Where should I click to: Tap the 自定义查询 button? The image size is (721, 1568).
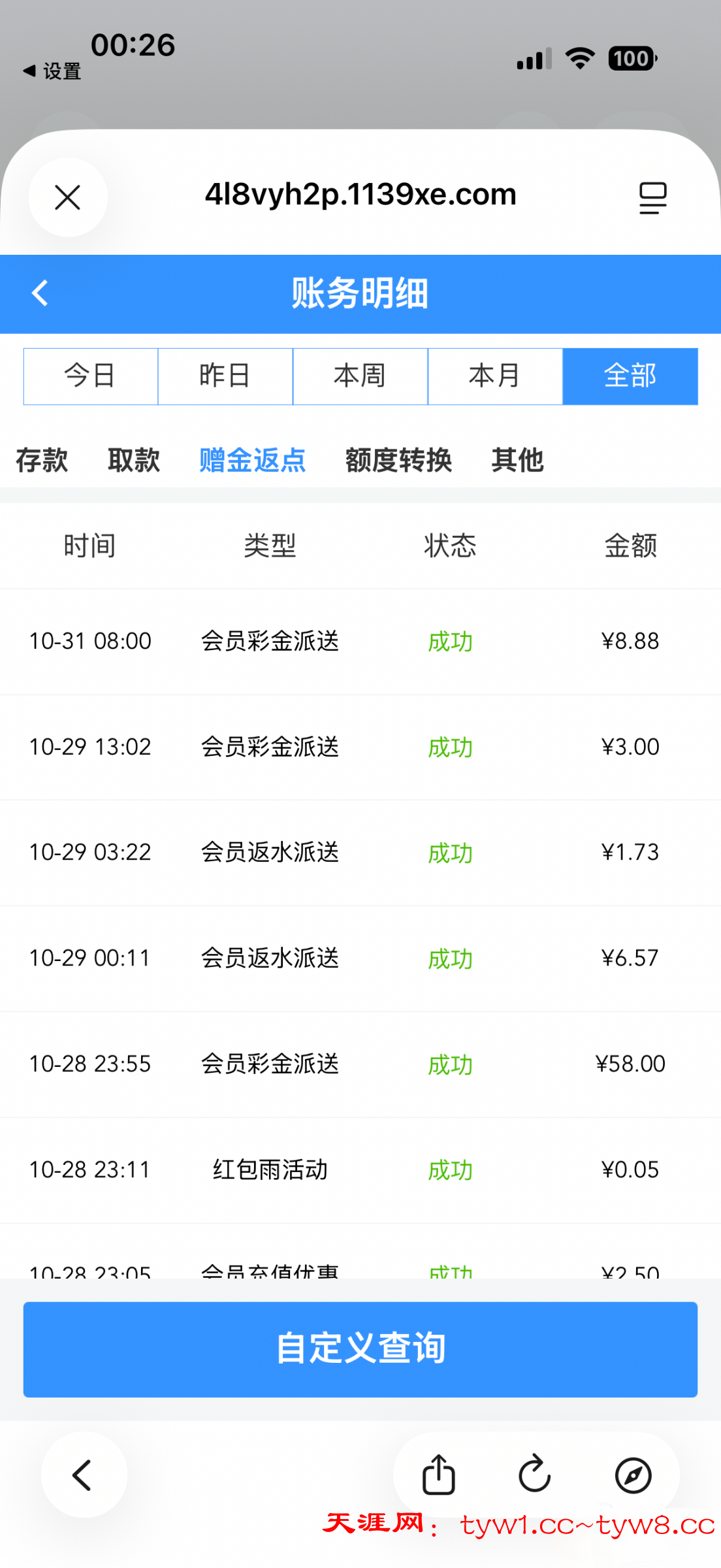click(x=360, y=1349)
